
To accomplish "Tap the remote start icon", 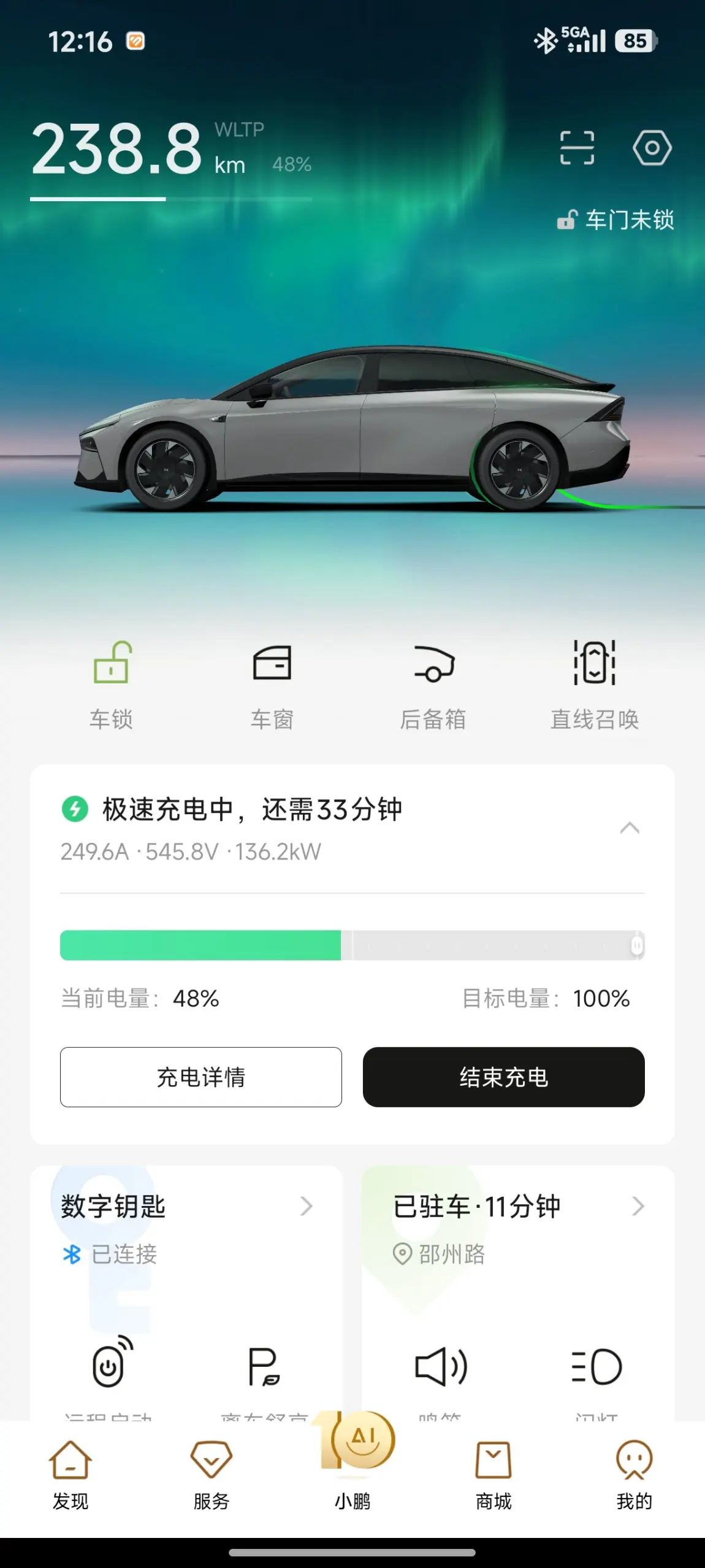I will coord(112,1364).
